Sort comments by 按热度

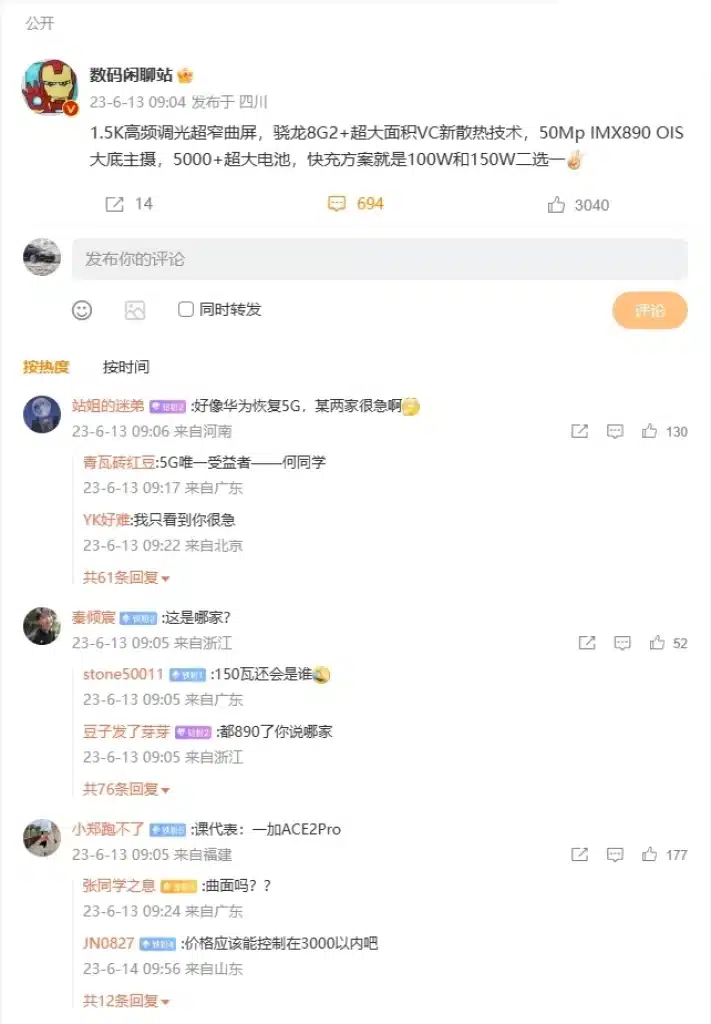pyautogui.click(x=46, y=367)
